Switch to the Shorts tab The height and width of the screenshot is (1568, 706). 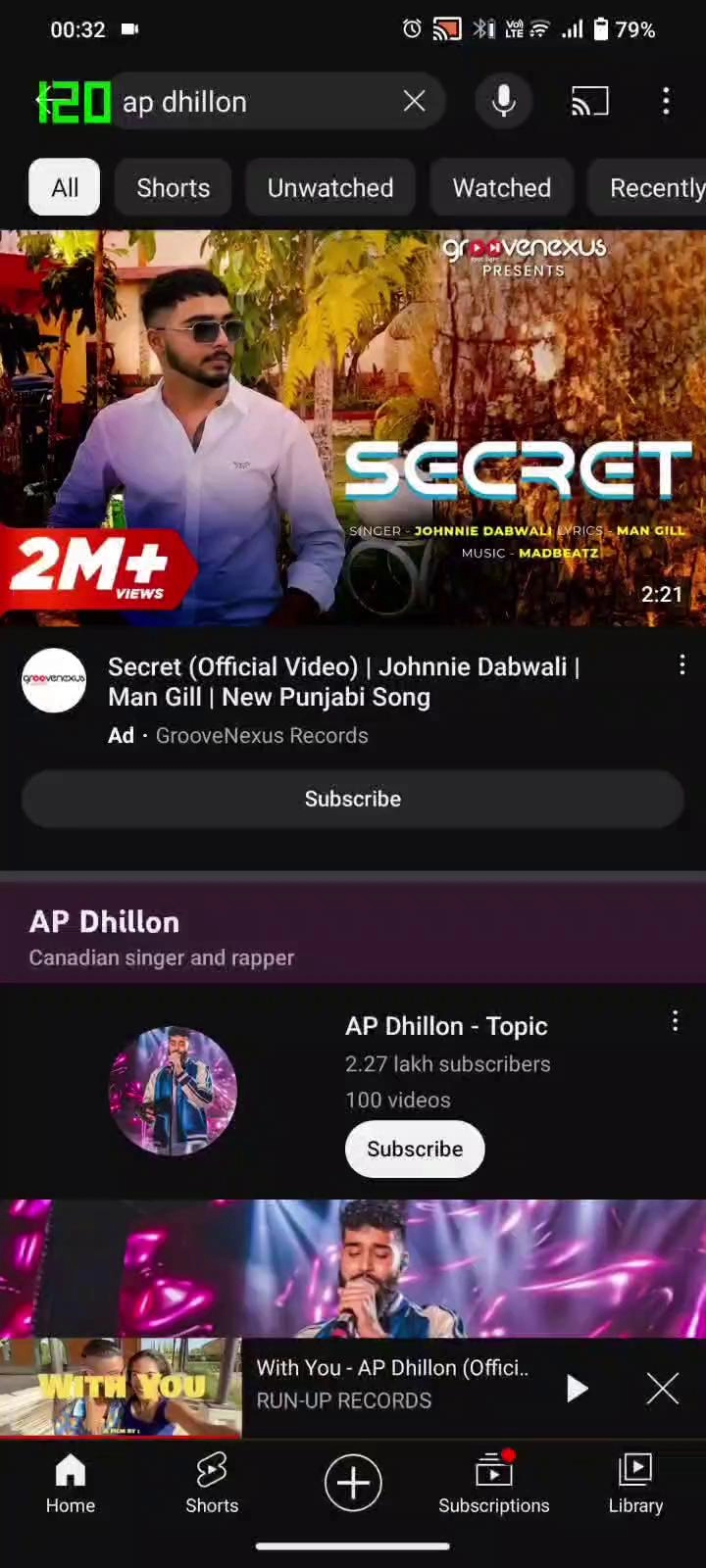212,1484
